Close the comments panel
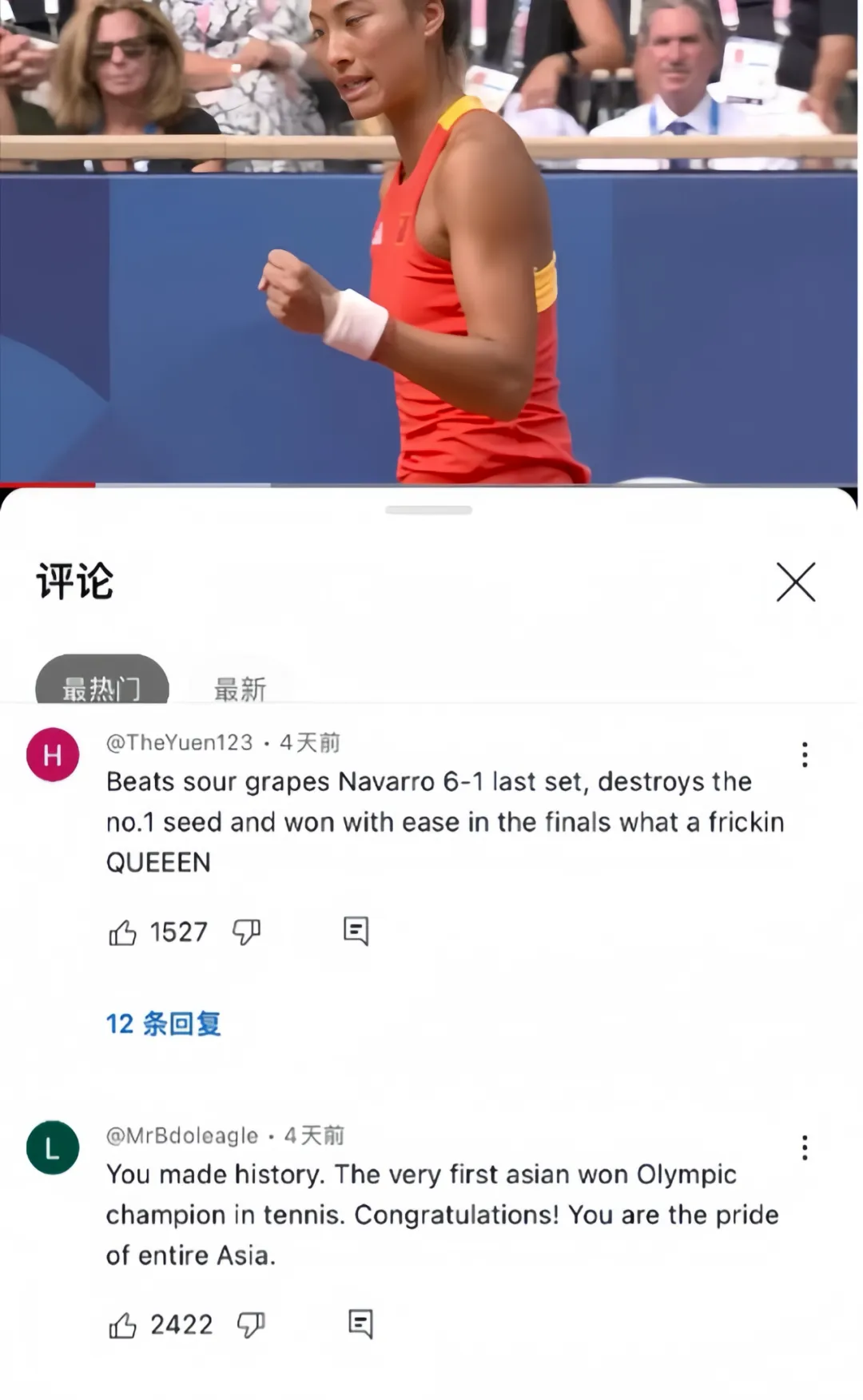Screen dimensions: 863x1400 [796, 582]
